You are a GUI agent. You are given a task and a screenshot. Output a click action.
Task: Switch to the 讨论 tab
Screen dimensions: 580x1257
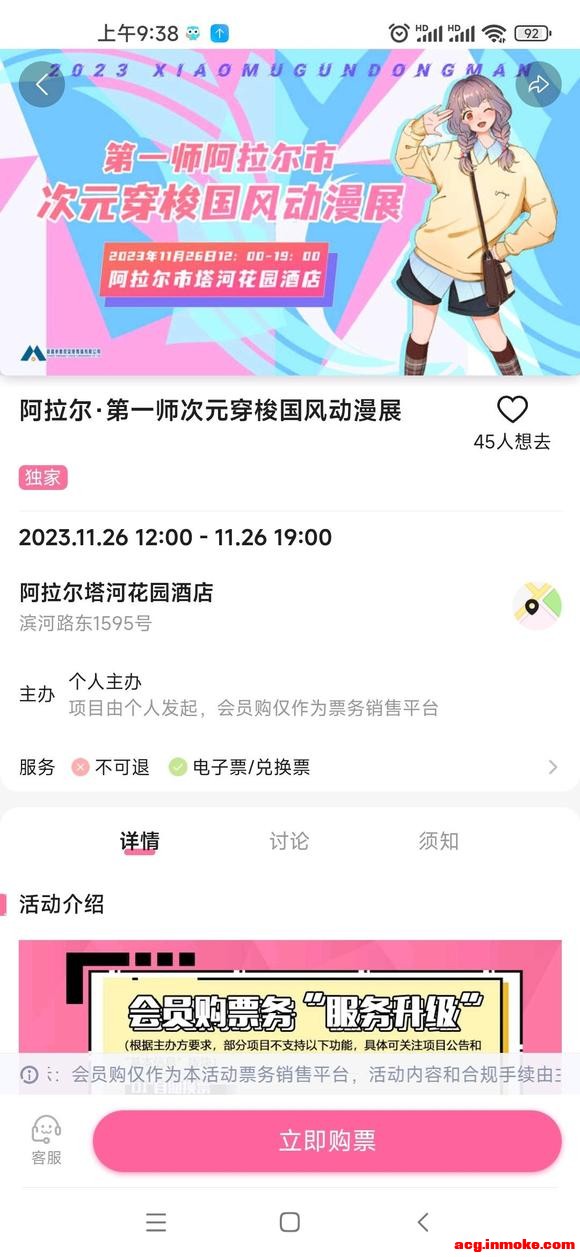[289, 841]
